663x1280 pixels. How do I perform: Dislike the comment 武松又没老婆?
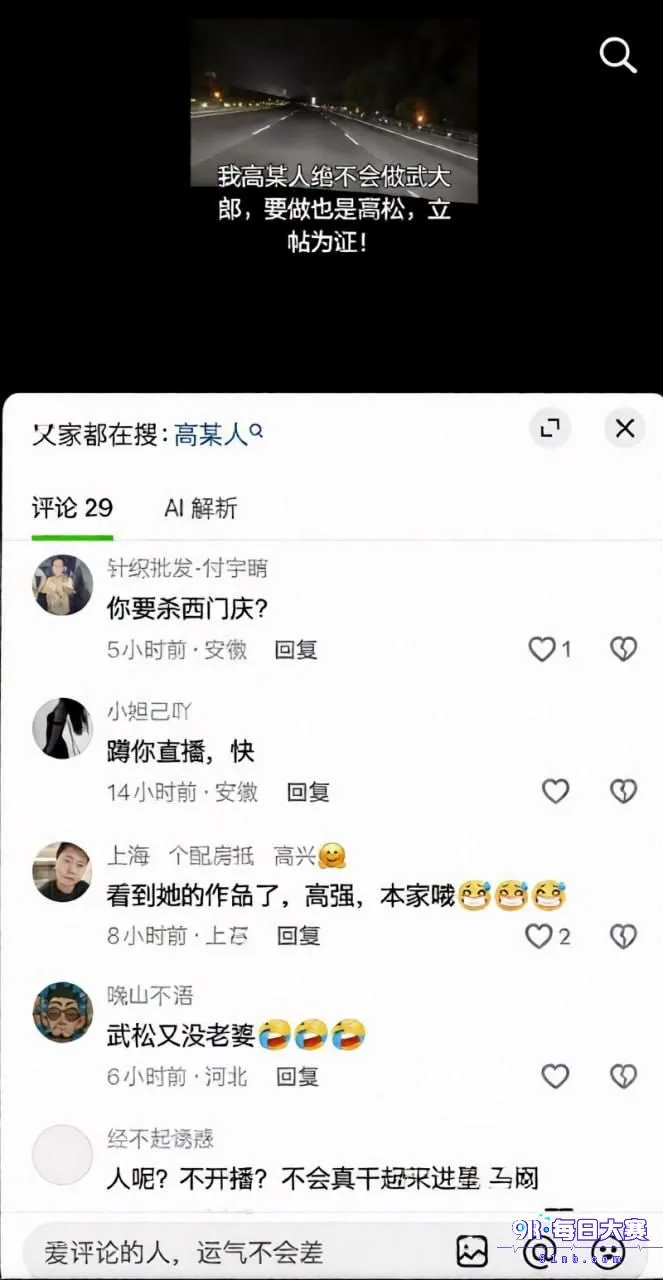pyautogui.click(x=623, y=1076)
